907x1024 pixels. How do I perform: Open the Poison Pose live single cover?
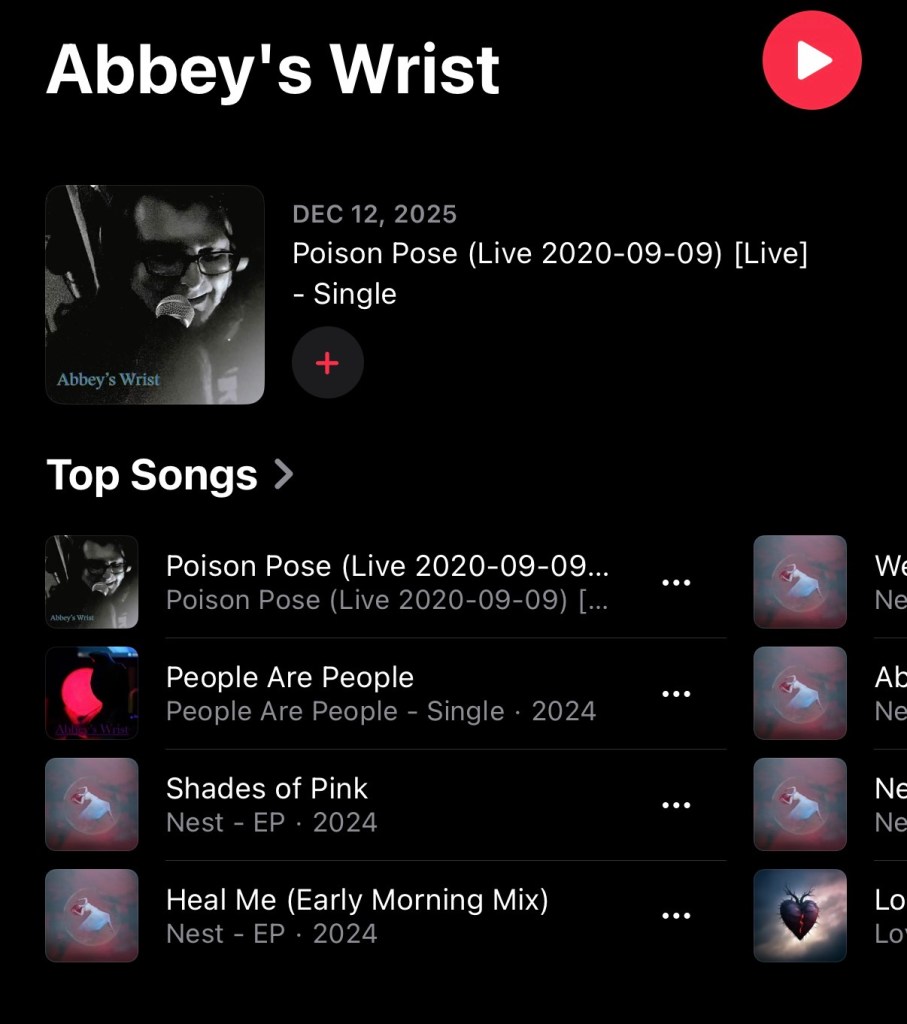(155, 295)
